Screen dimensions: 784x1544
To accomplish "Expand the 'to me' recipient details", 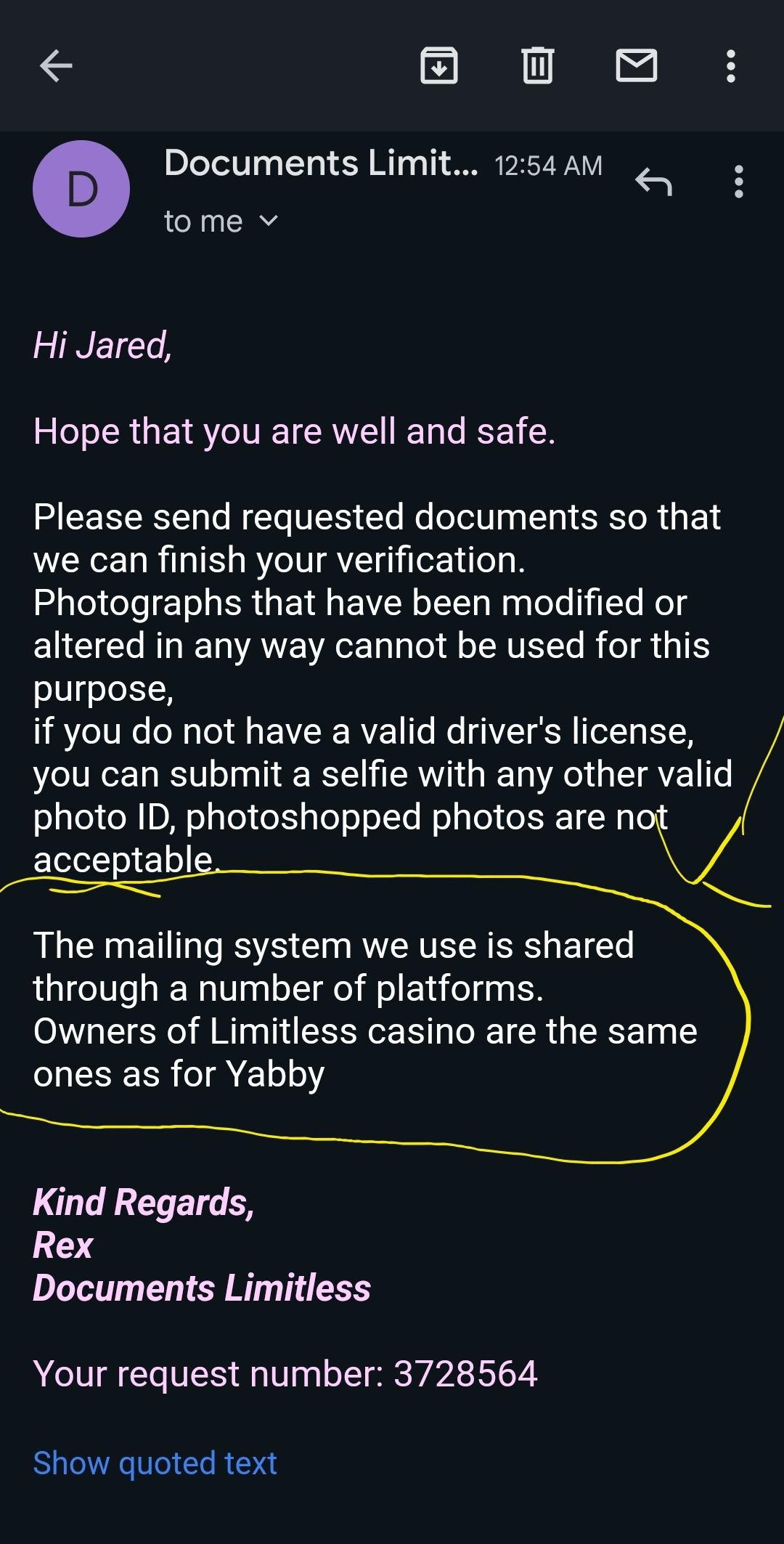I will (268, 221).
